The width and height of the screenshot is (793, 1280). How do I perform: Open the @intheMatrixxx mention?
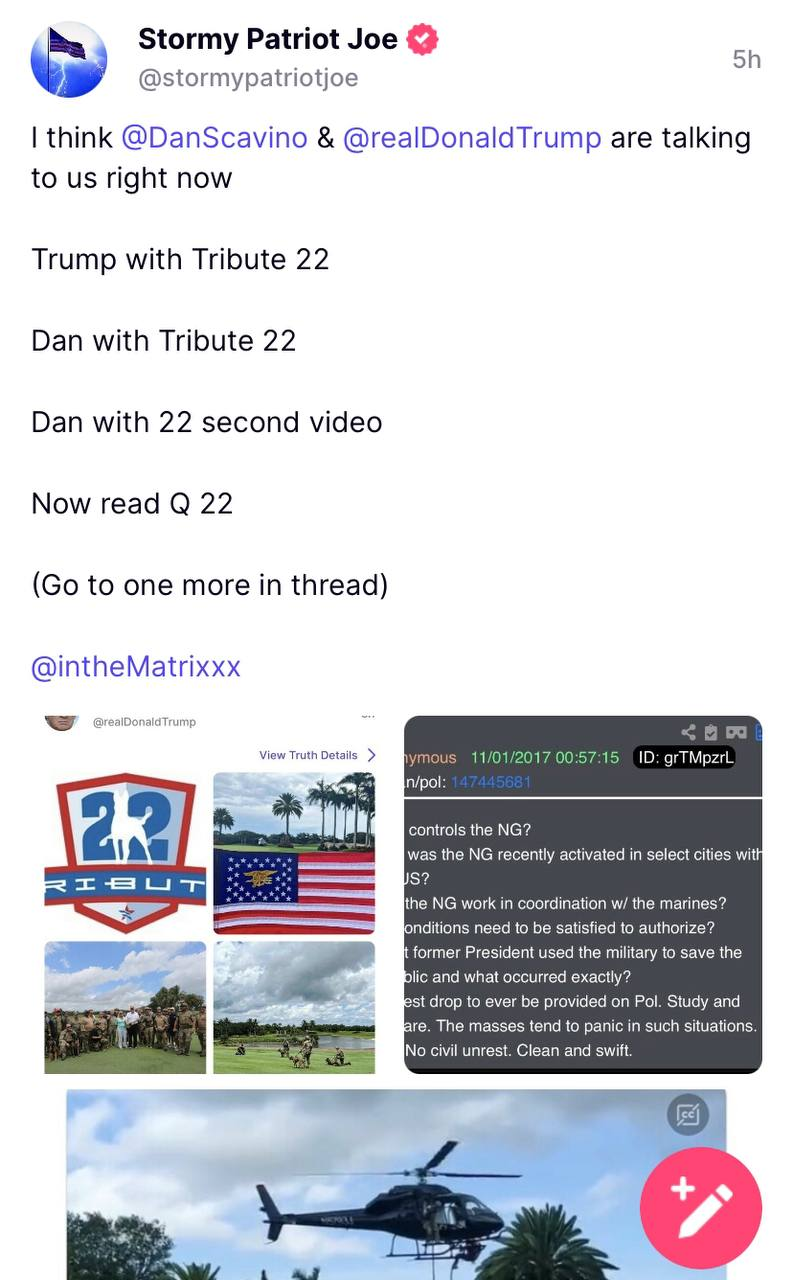(x=136, y=667)
